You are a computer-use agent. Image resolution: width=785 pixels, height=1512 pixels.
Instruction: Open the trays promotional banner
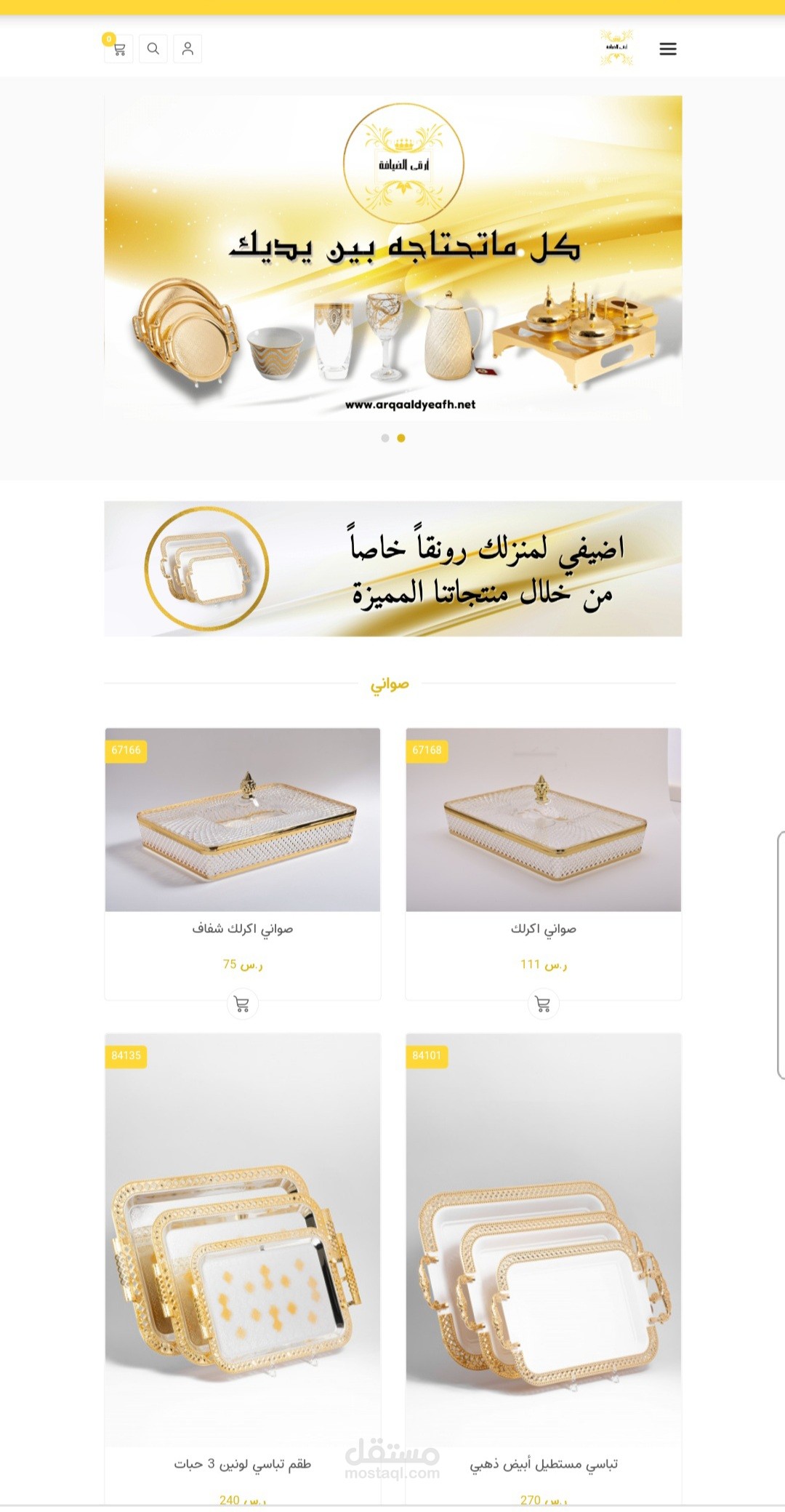392,569
